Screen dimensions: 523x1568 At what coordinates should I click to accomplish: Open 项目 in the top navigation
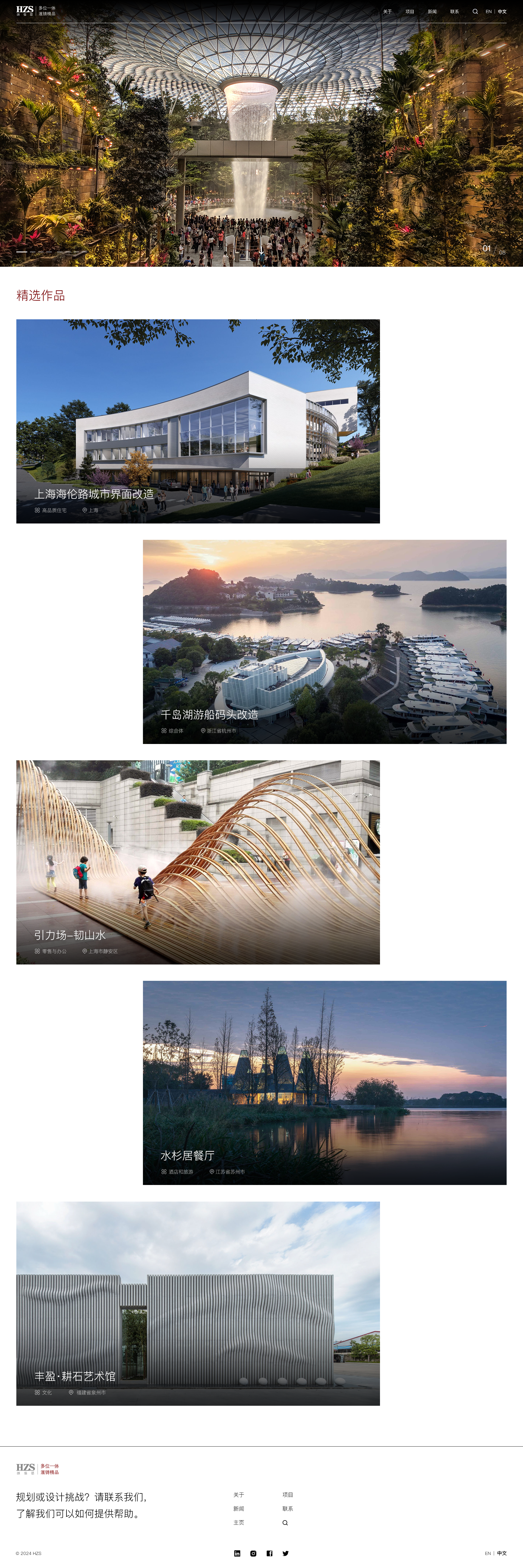410,11
